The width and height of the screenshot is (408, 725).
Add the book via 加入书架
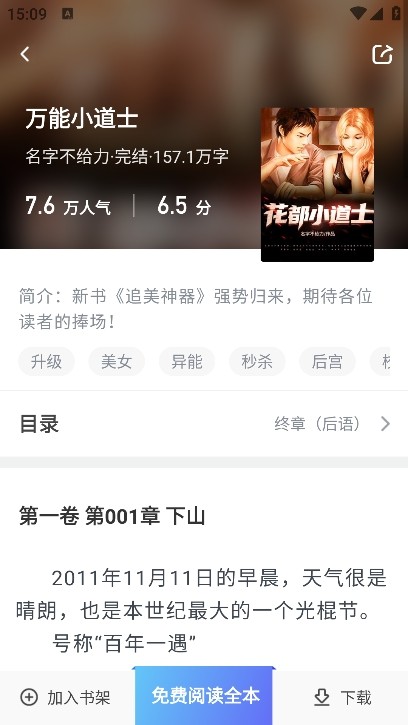65,697
